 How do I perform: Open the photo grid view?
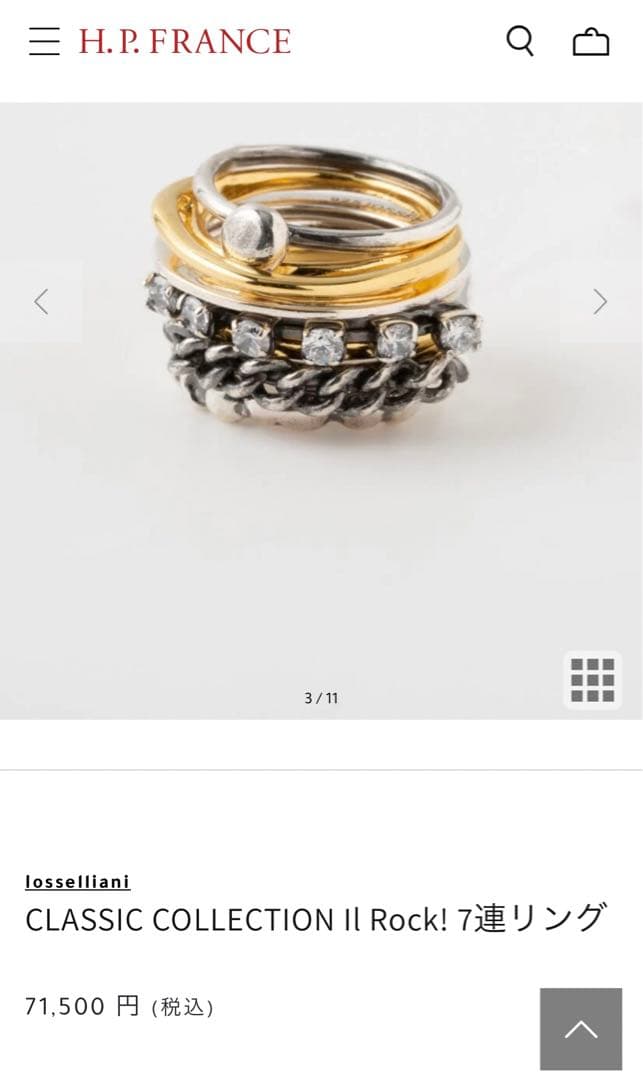click(x=592, y=680)
